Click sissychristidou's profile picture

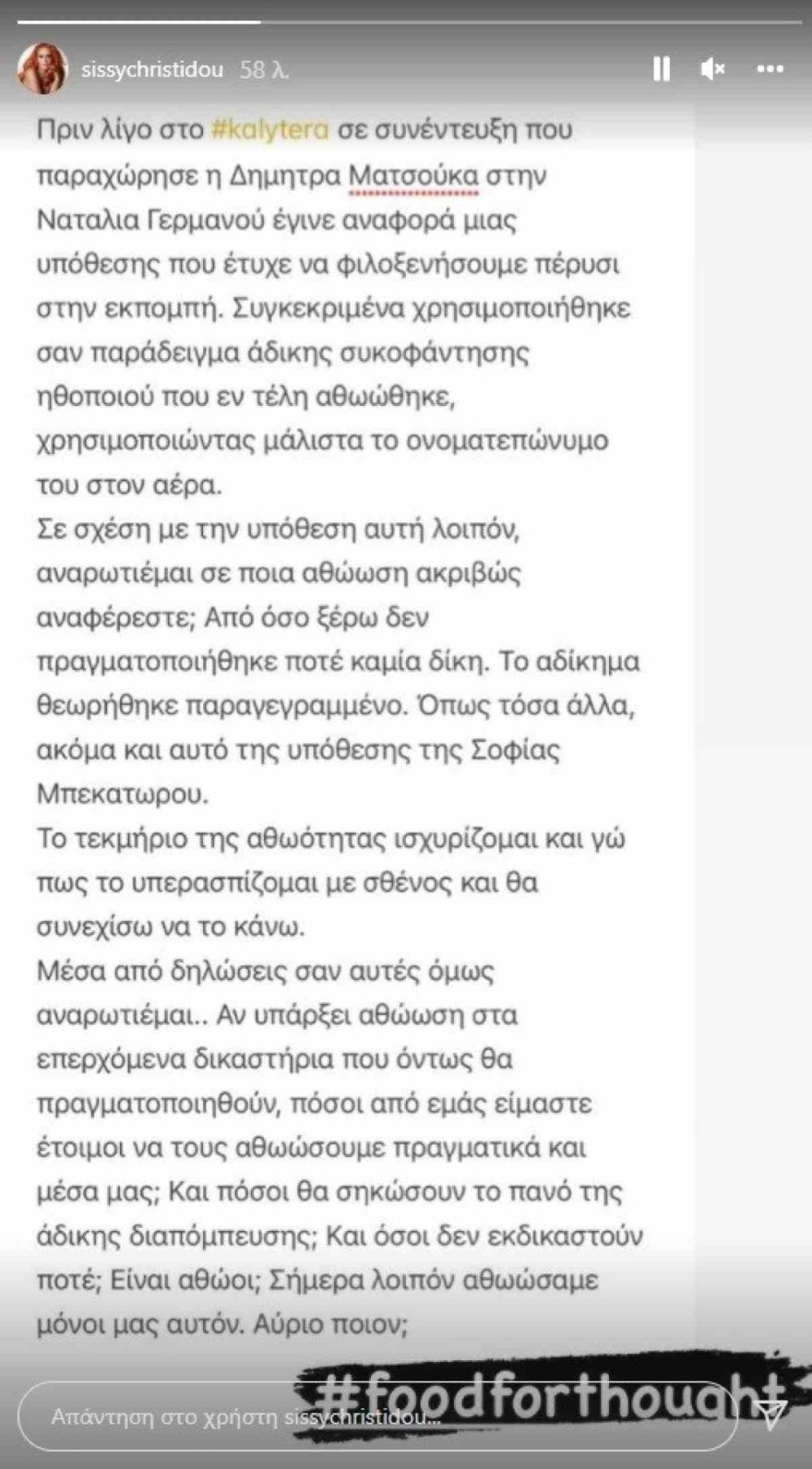click(42, 66)
